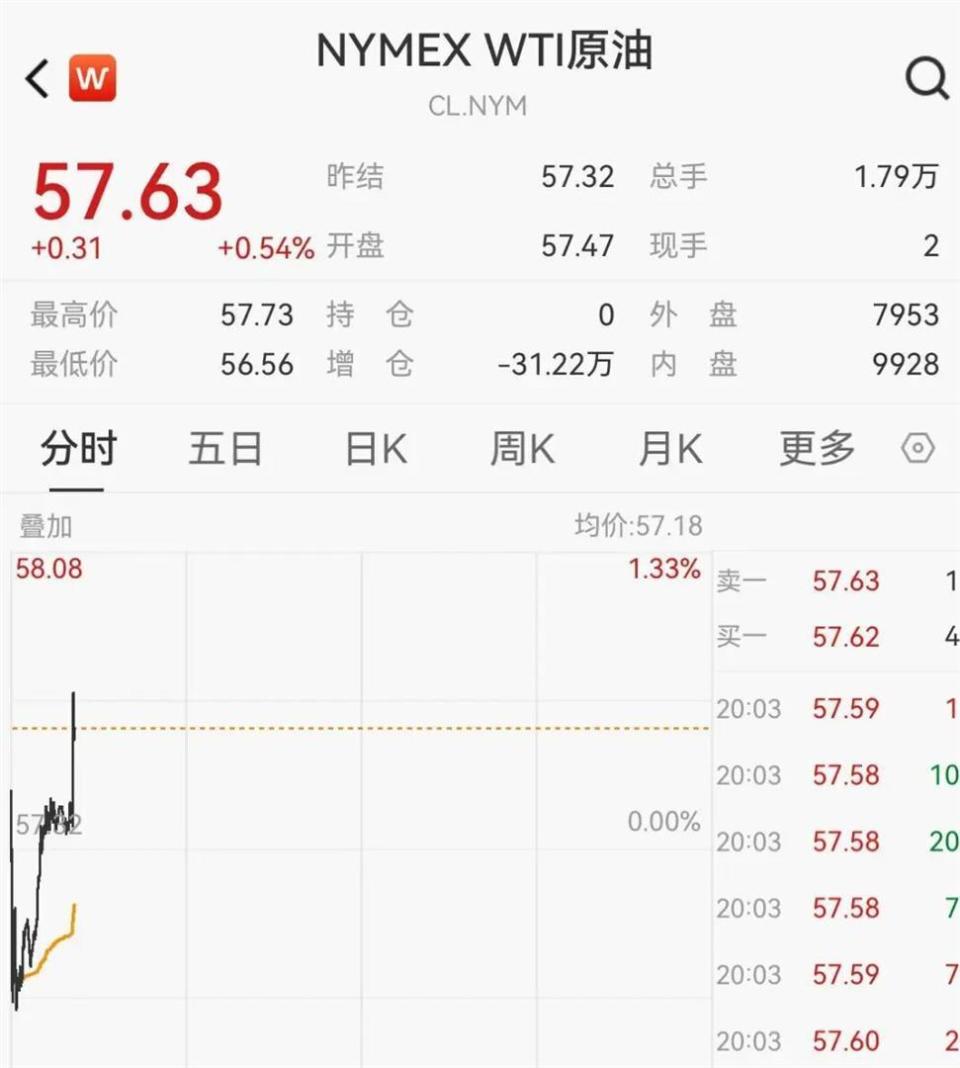Tap the 叠加 overlay button

point(44,524)
